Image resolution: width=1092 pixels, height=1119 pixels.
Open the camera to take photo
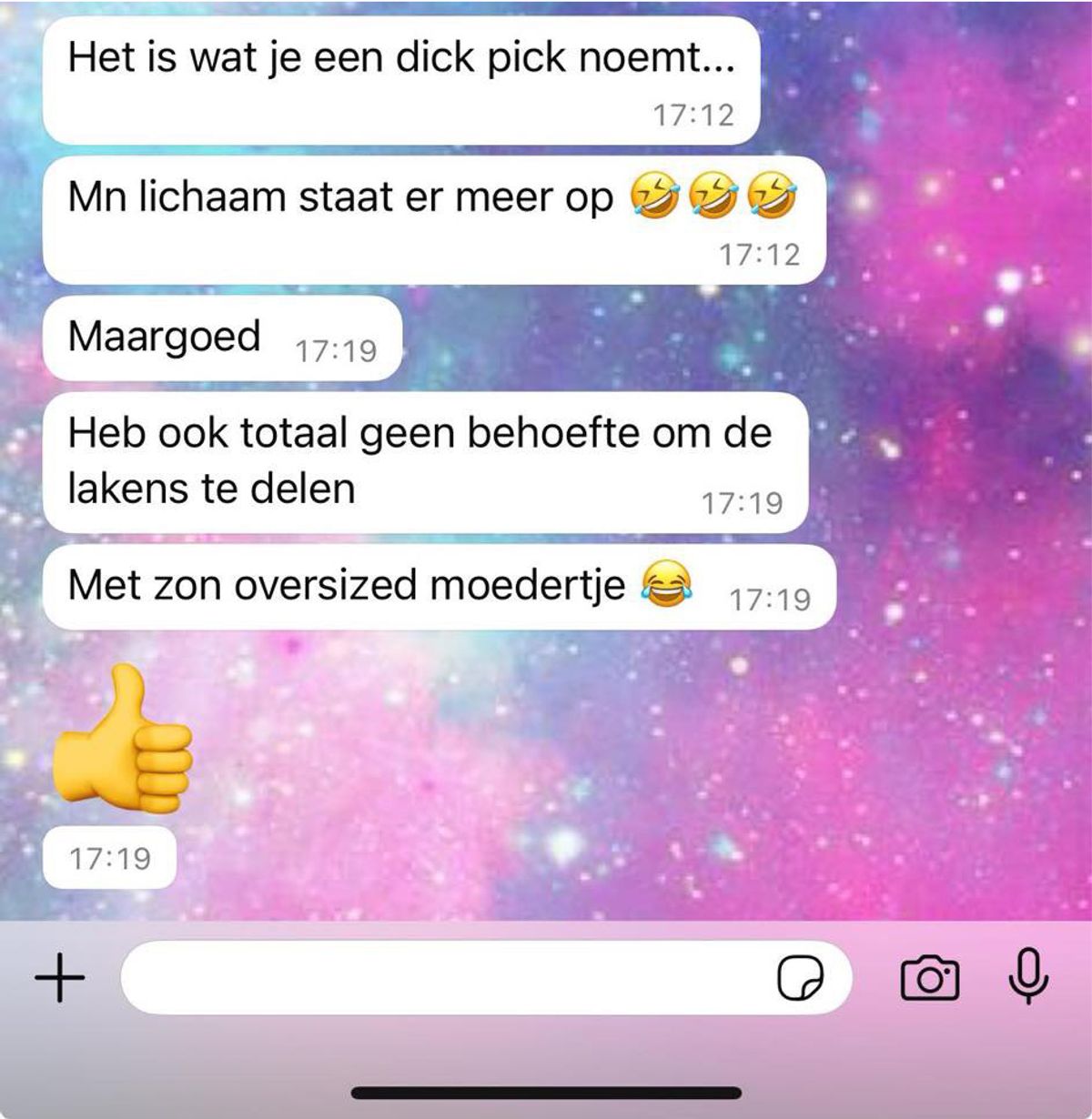coord(929,978)
